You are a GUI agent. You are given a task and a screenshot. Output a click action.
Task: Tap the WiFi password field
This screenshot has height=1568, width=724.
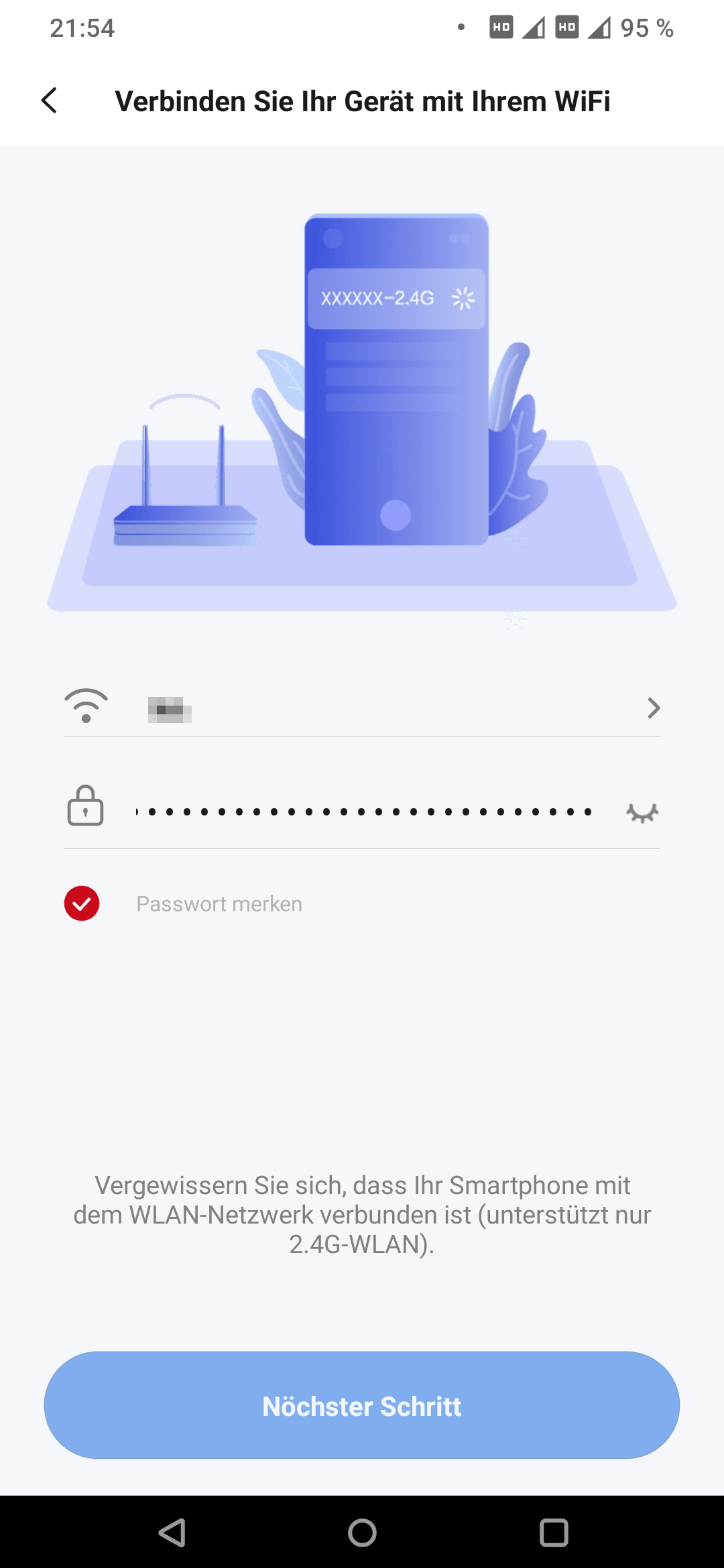point(365,811)
